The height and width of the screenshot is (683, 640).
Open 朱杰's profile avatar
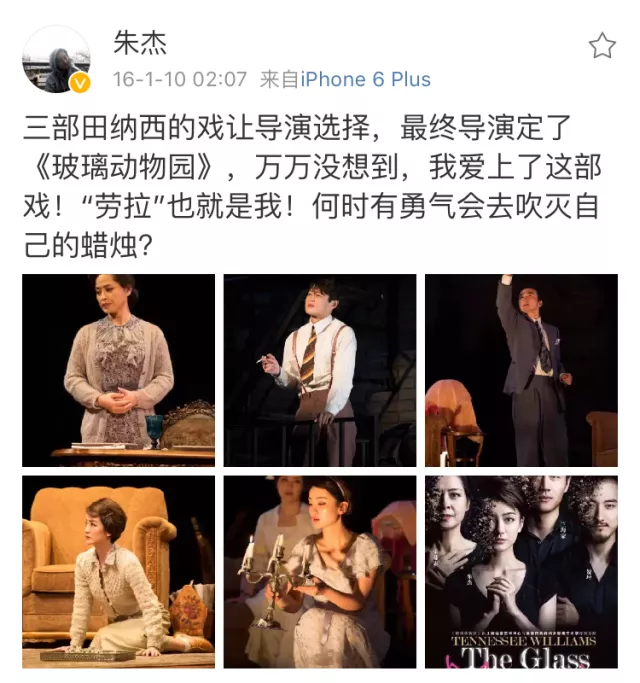56,59
